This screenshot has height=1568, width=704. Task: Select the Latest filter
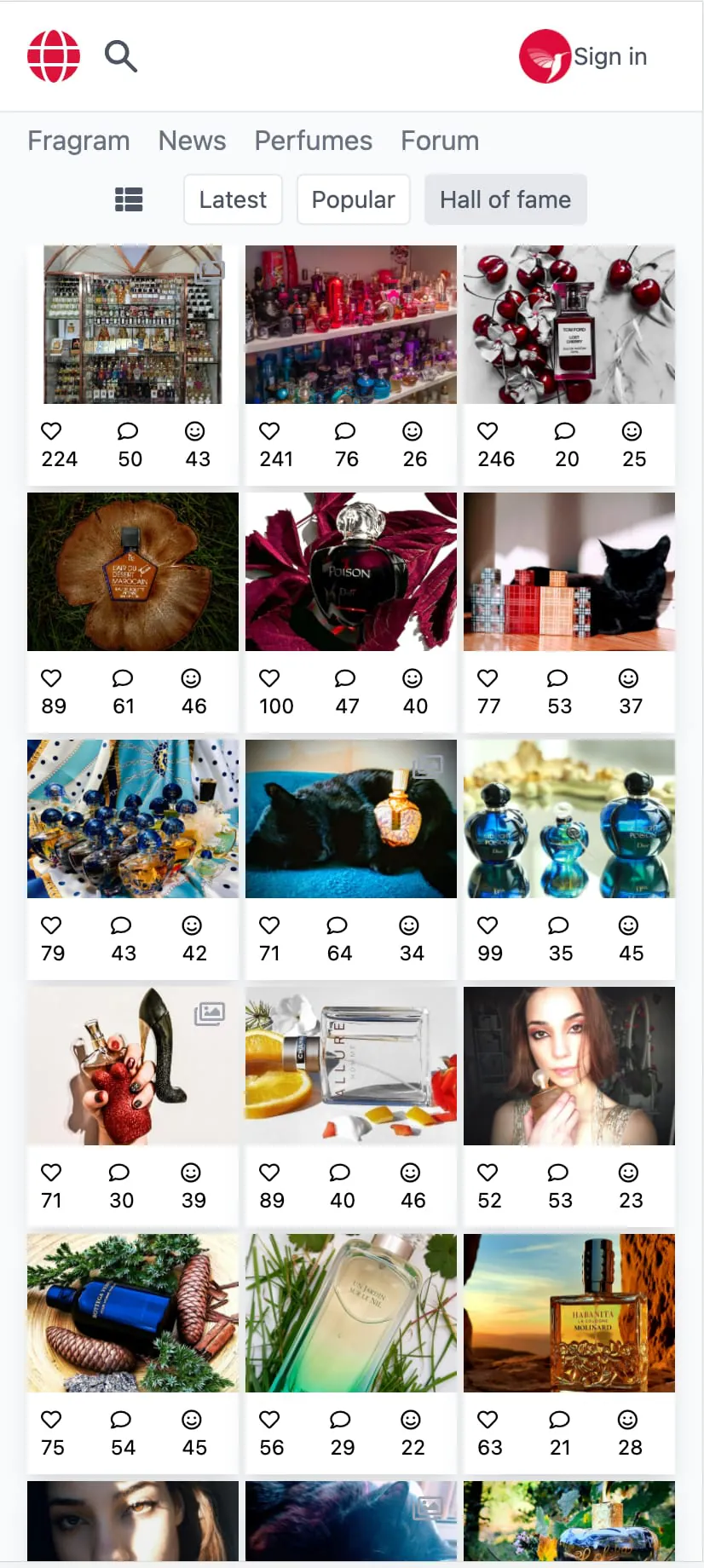click(233, 199)
